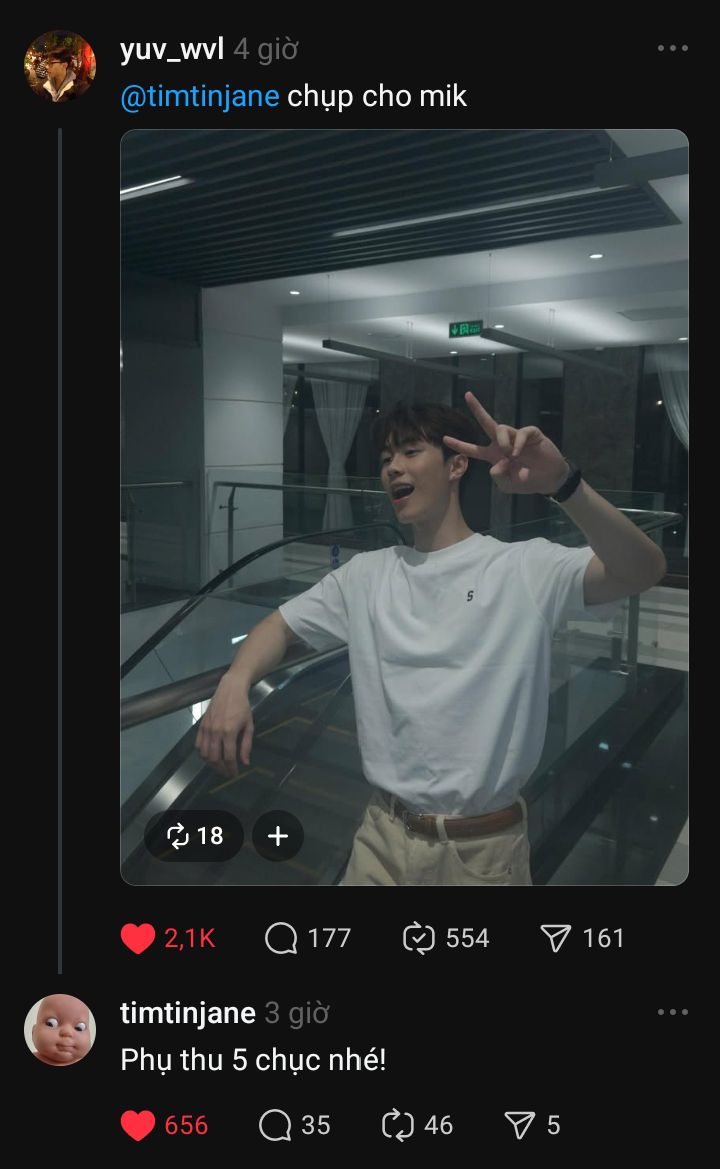Reply to timtinjane's comment with 35 replies

275,1125
